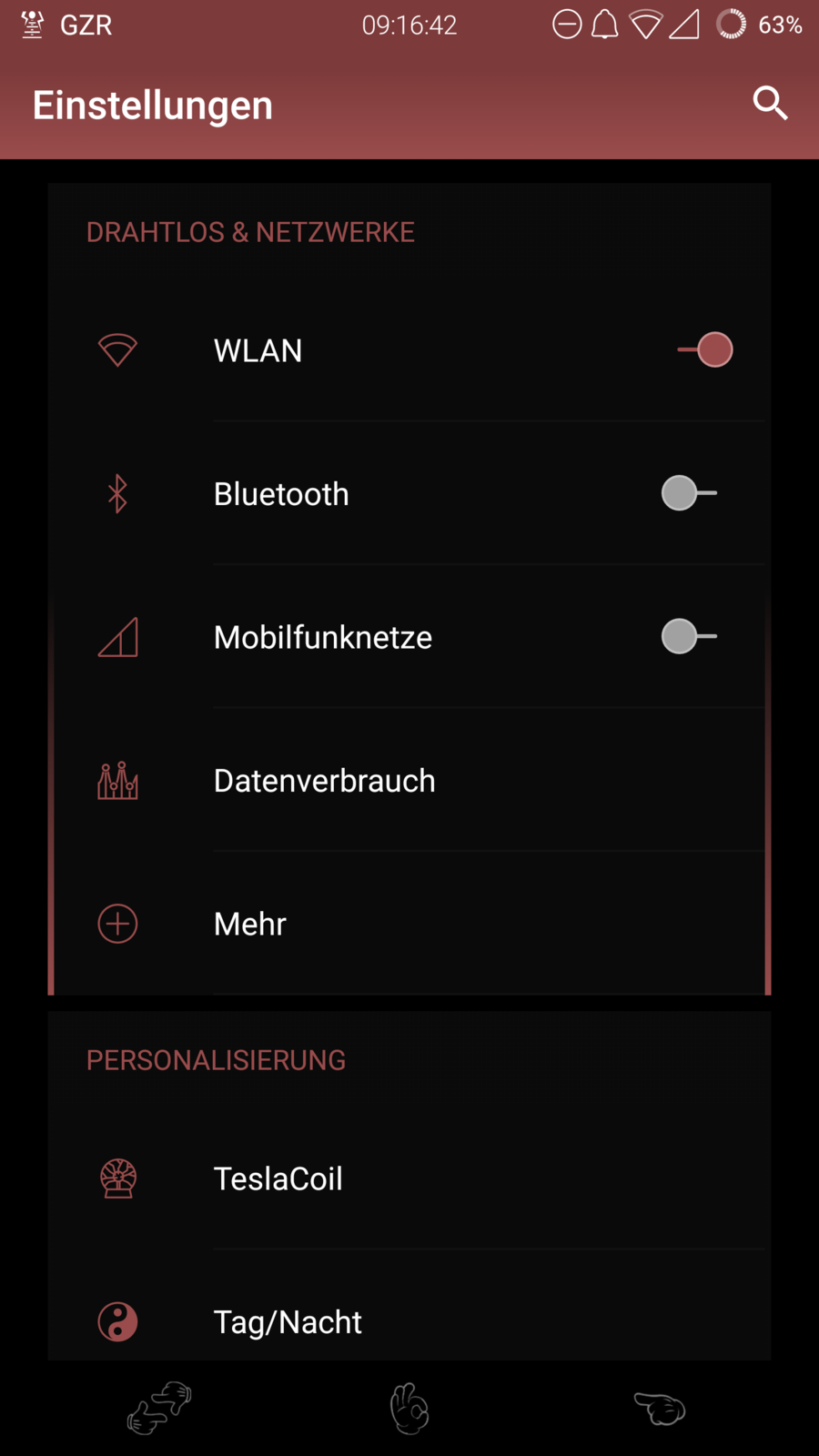Open Datenverbrauch
Image resolution: width=819 pixels, height=1456 pixels.
coord(325,781)
